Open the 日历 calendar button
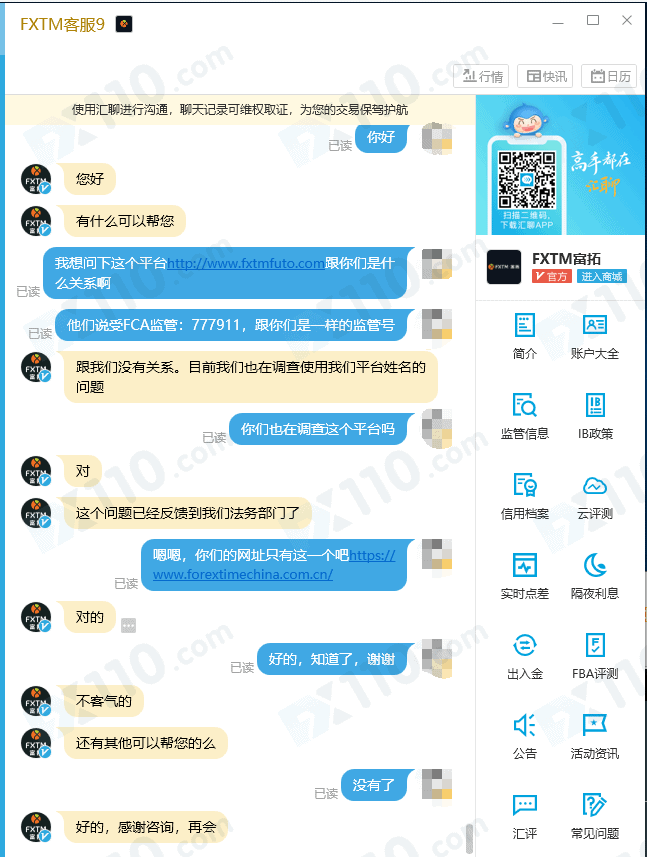 610,76
